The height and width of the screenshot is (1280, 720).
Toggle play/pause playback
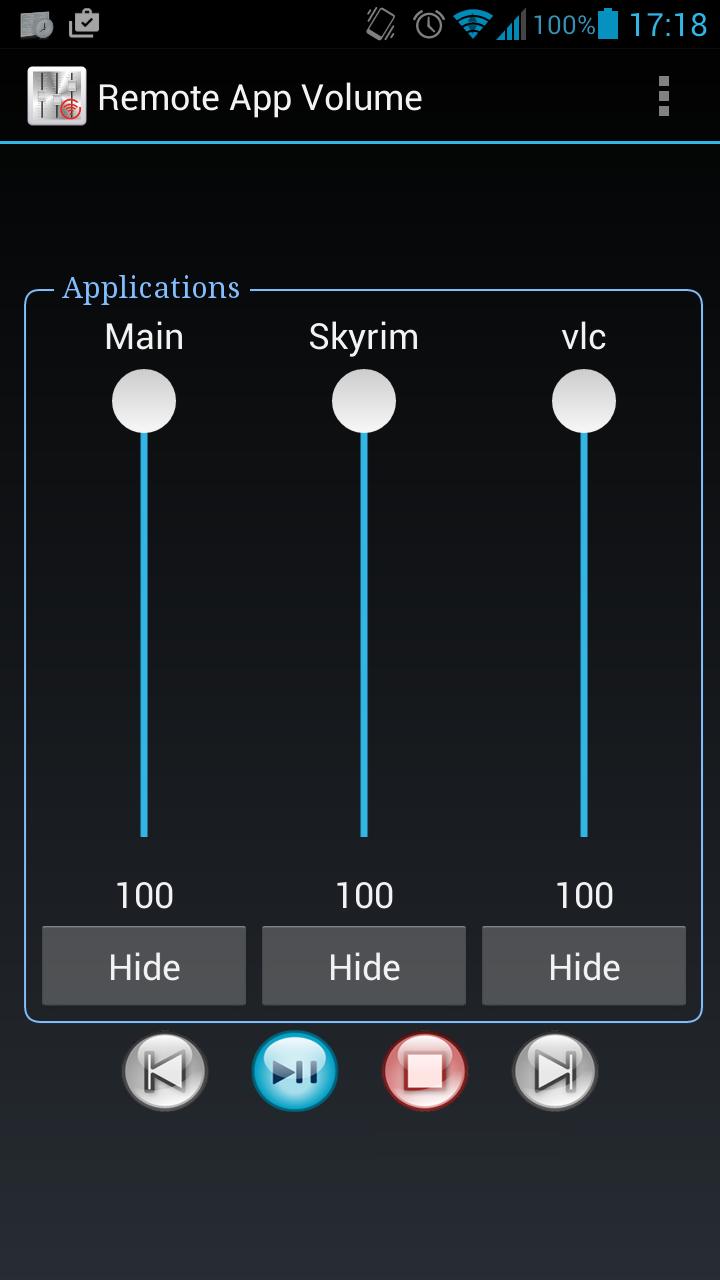click(295, 1072)
